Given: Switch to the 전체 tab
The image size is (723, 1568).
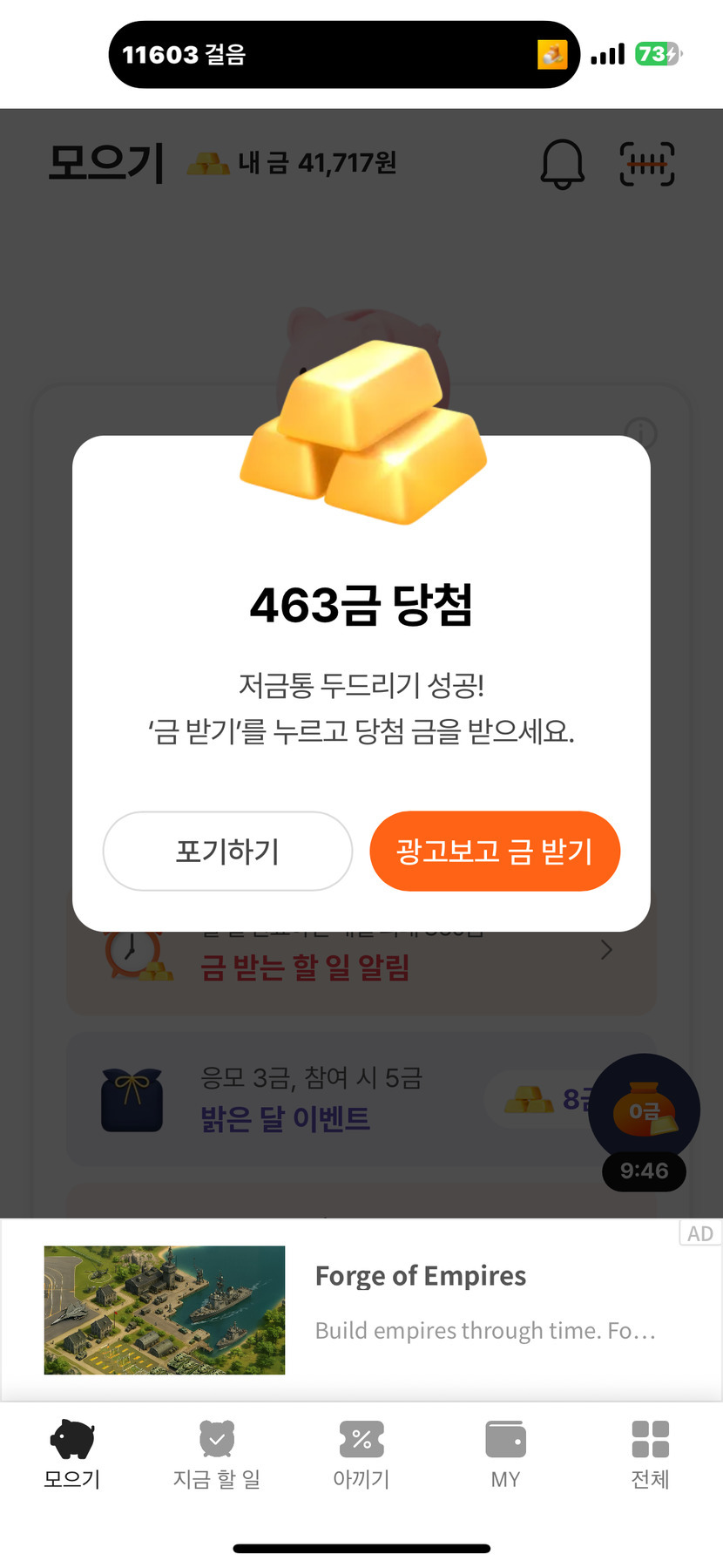Looking at the screenshot, I should (x=650, y=1453).
